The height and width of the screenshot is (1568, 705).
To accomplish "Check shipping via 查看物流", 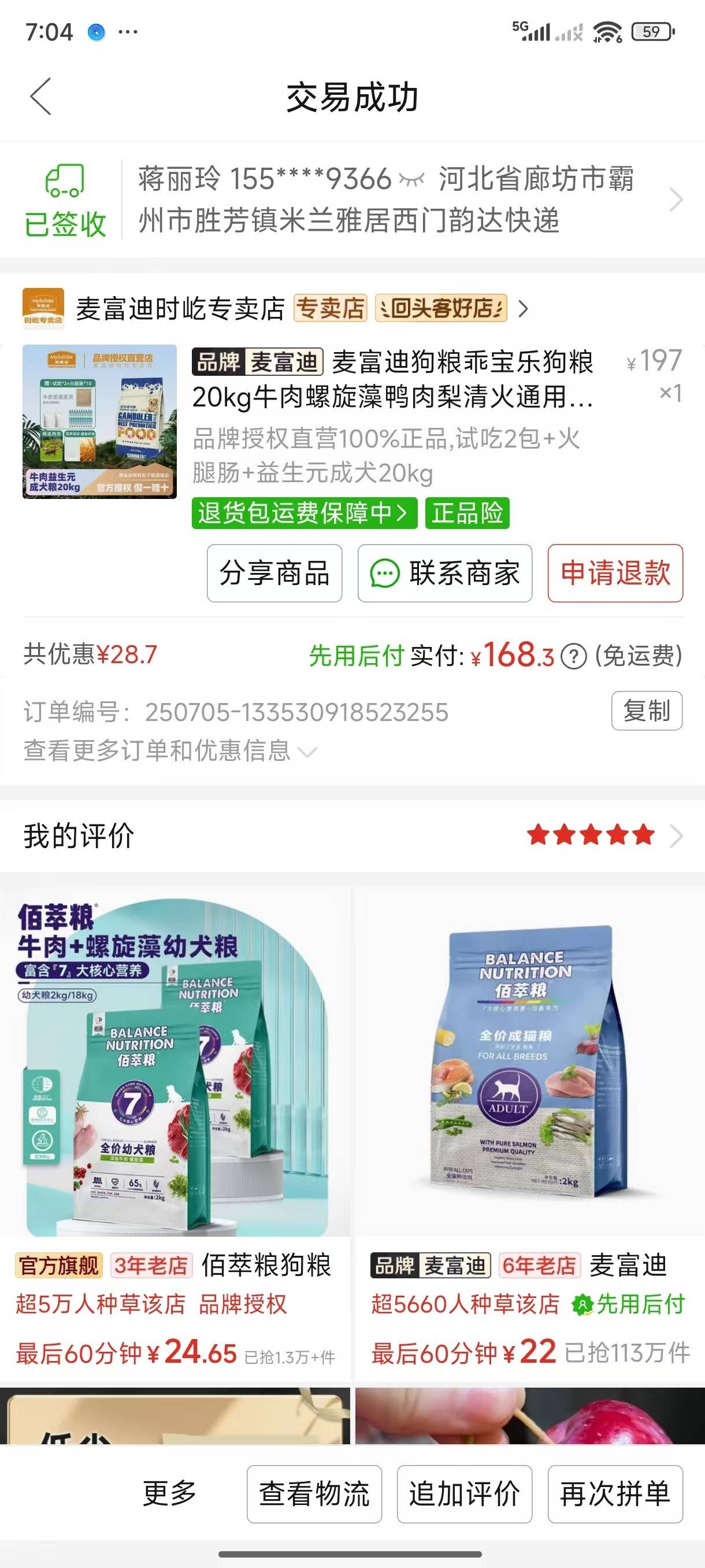I will [x=314, y=1494].
